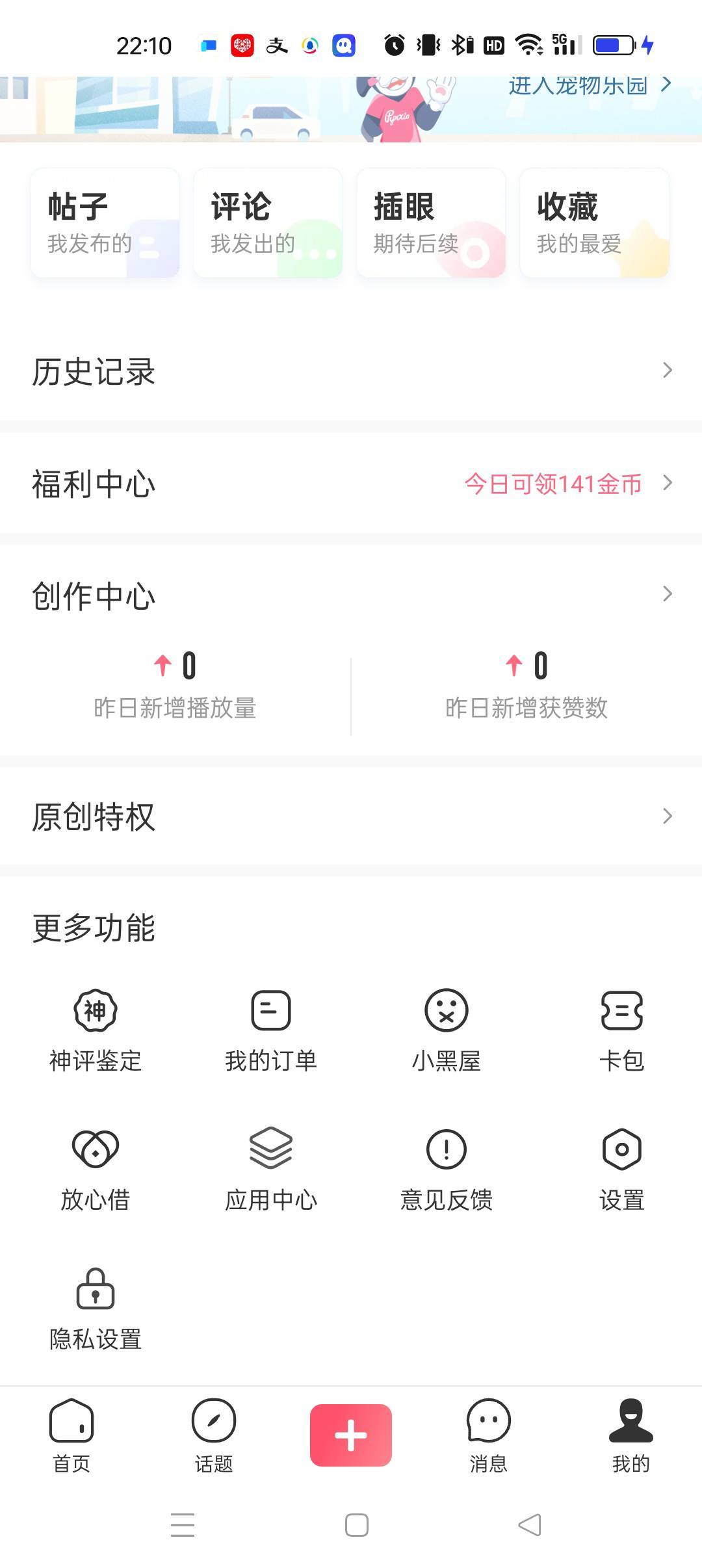Open 历史记录 row
Screen dimensions: 702x1568
coord(351,371)
